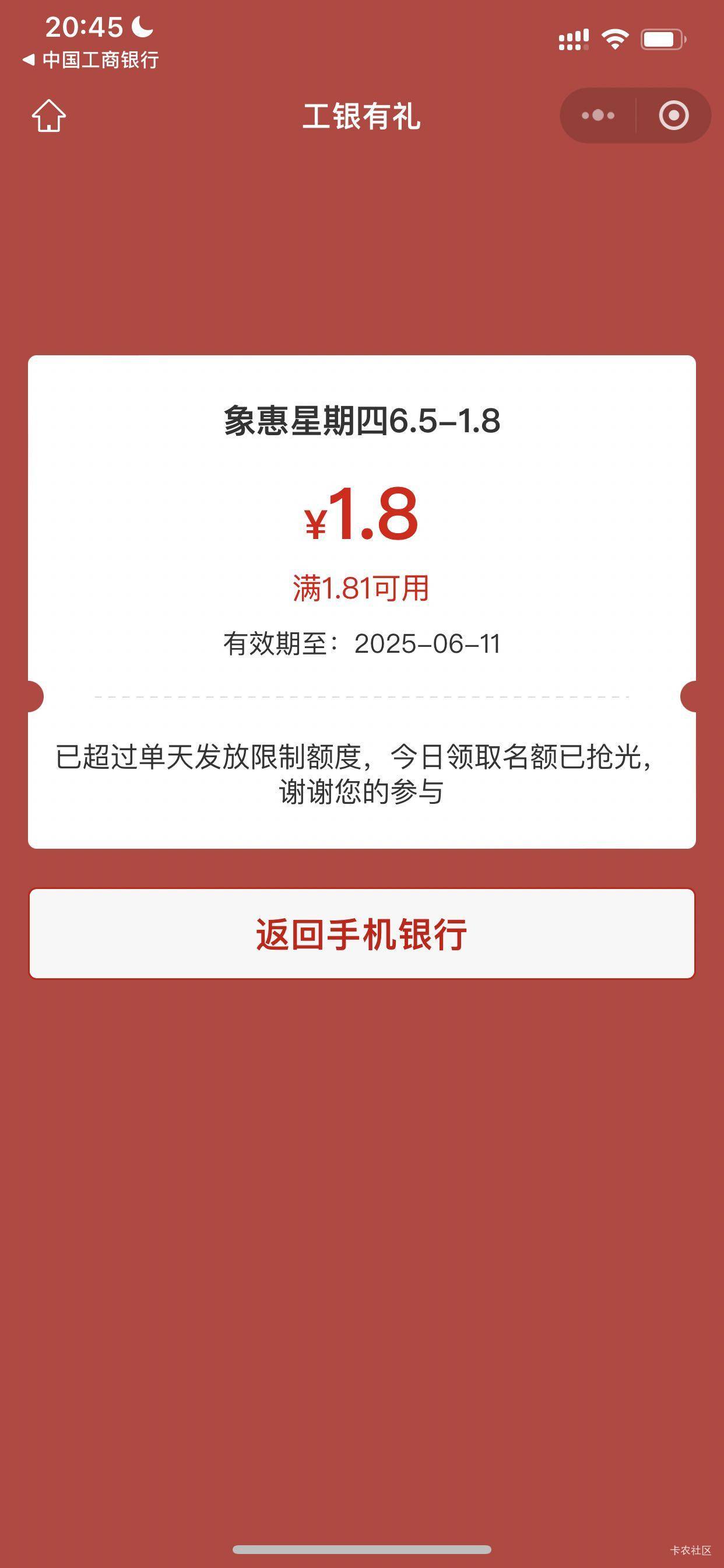Open the three-dot more options menu
The image size is (724, 1568).
(x=598, y=116)
